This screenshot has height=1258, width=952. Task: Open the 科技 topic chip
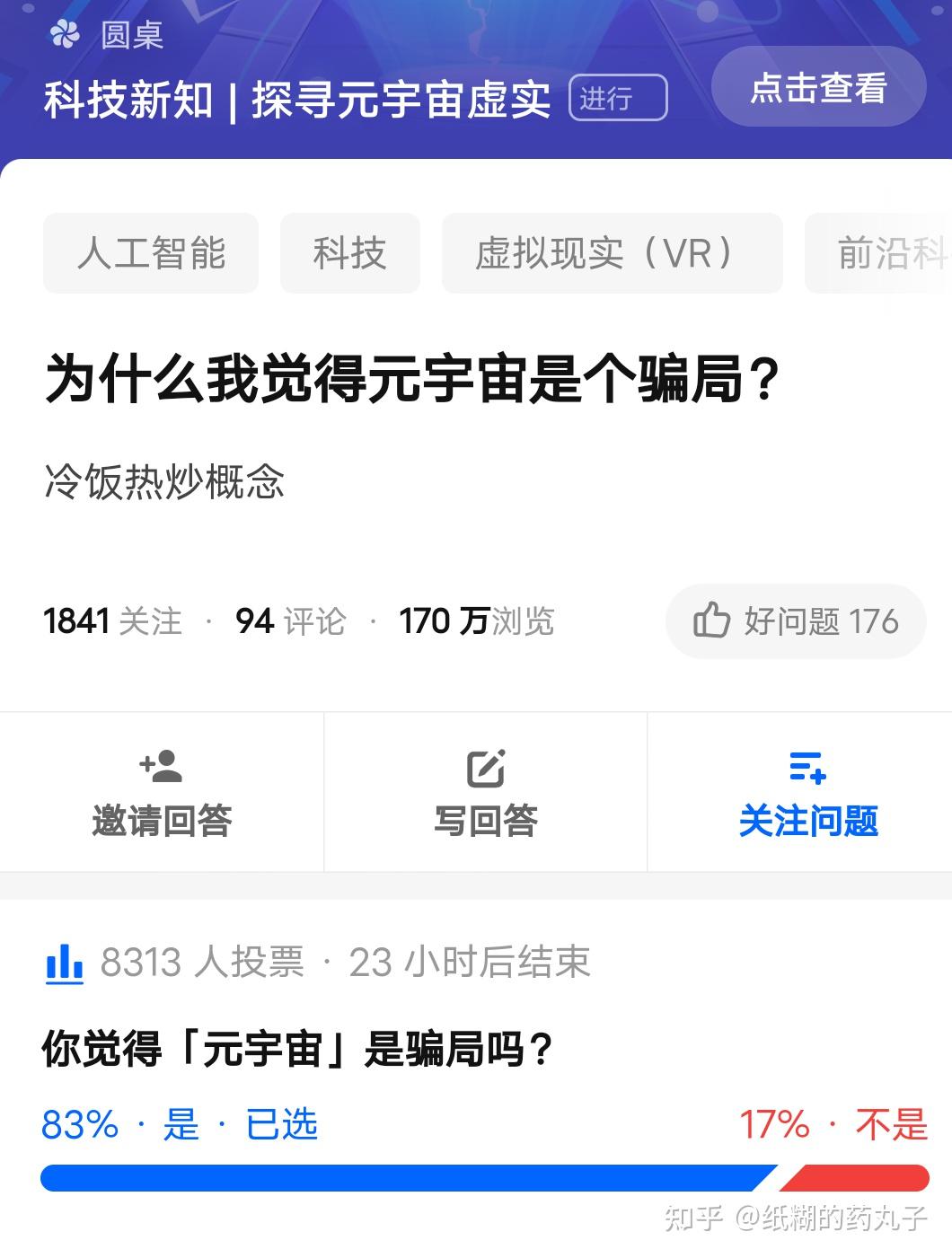[349, 253]
